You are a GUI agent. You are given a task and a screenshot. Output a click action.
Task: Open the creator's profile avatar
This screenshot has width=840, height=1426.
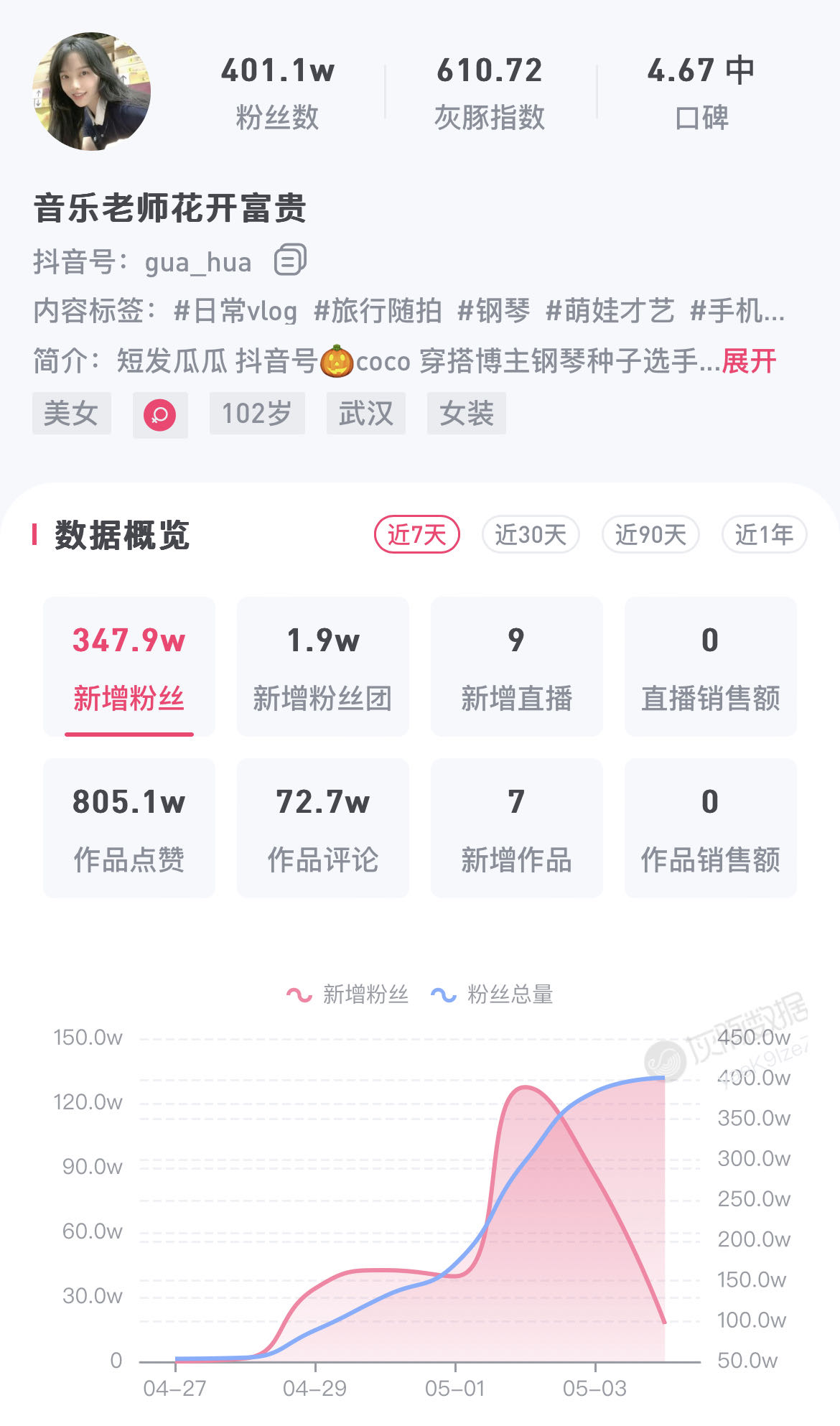[x=92, y=91]
